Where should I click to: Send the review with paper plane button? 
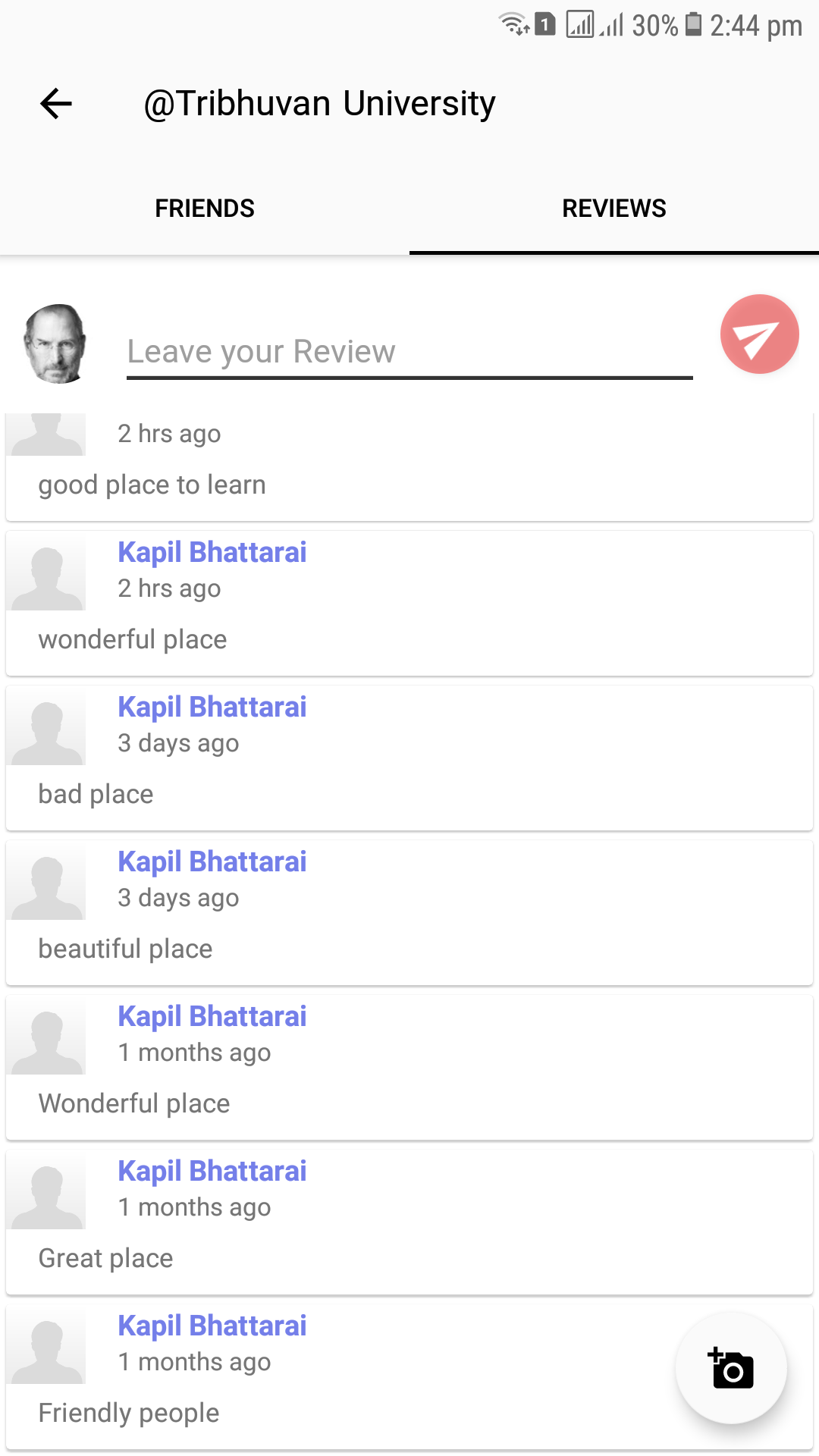coord(759,334)
